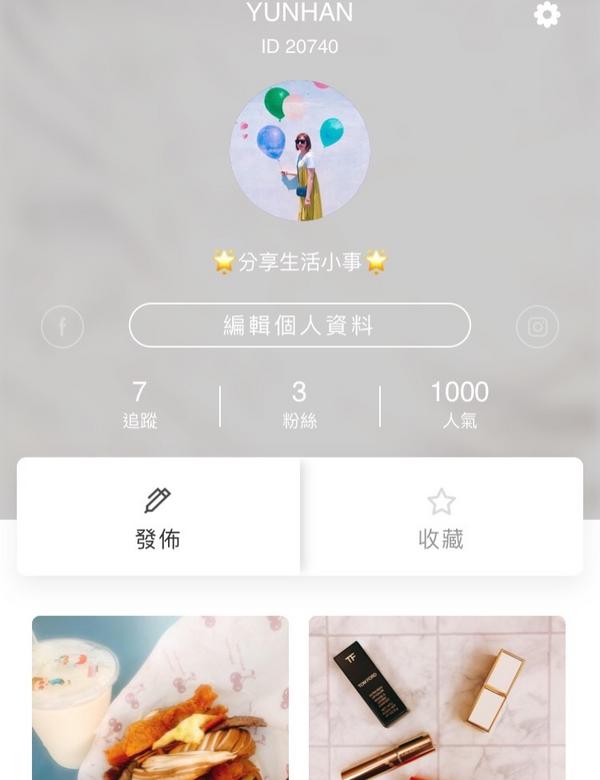Open the food and drink post
The image size is (600, 780).
coord(160,698)
